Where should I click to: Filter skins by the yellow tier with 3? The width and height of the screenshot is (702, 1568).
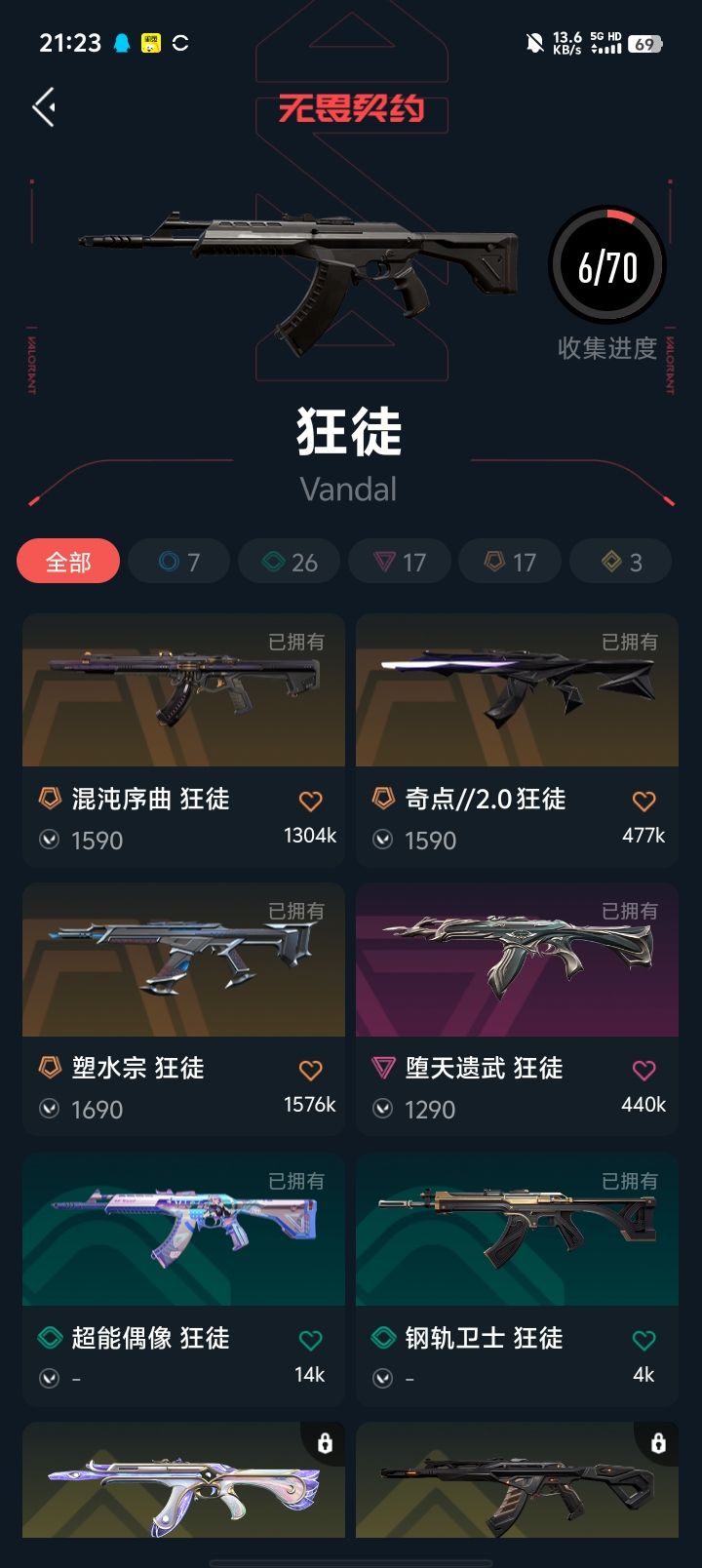[621, 562]
